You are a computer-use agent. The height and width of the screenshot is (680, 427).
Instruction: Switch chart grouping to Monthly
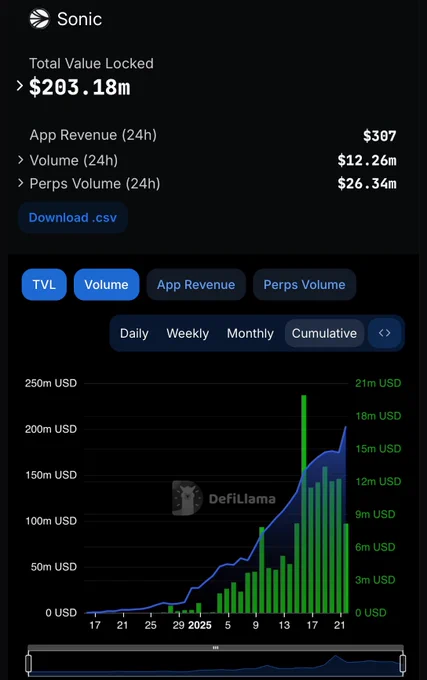(x=250, y=333)
